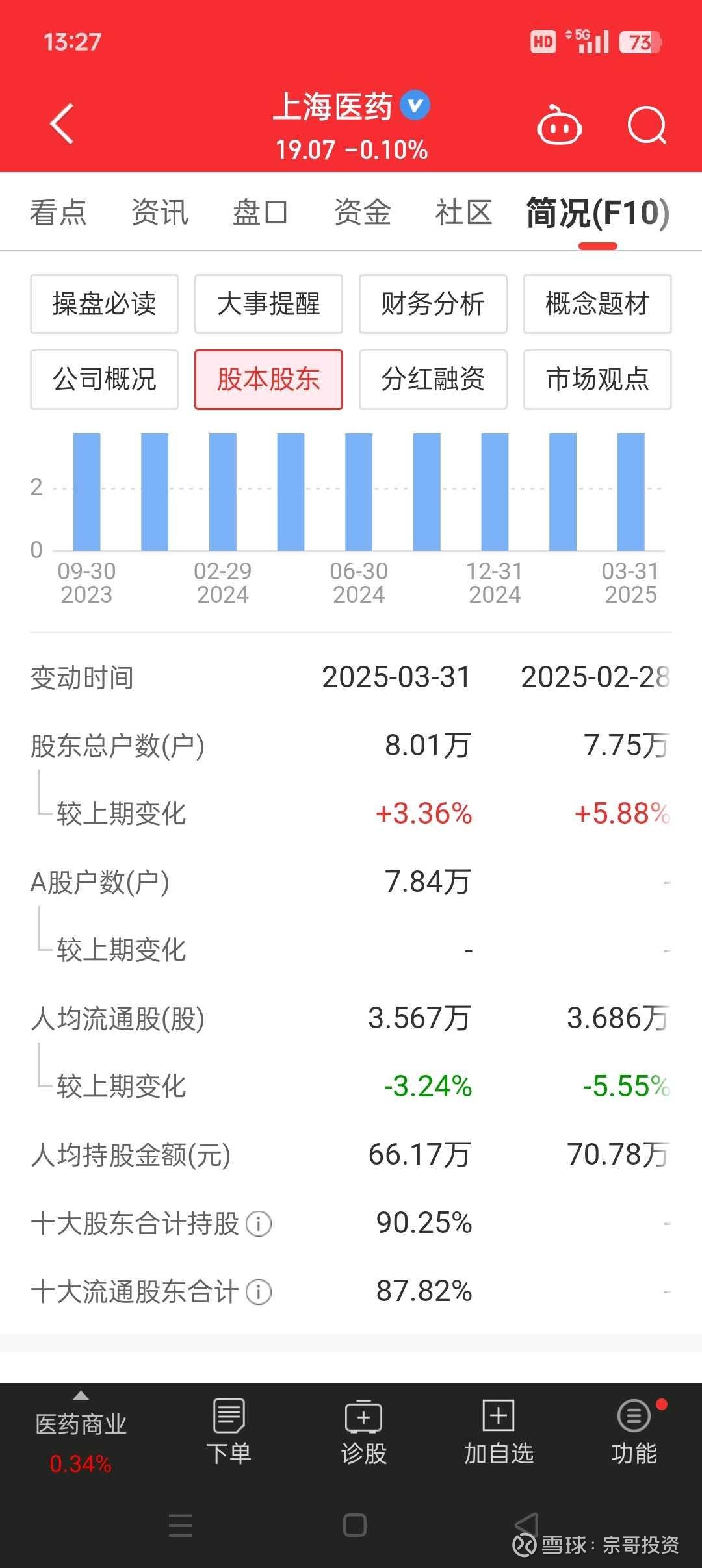702x1568 pixels.
Task: Switch to the 看点 tab
Action: pyautogui.click(x=58, y=213)
